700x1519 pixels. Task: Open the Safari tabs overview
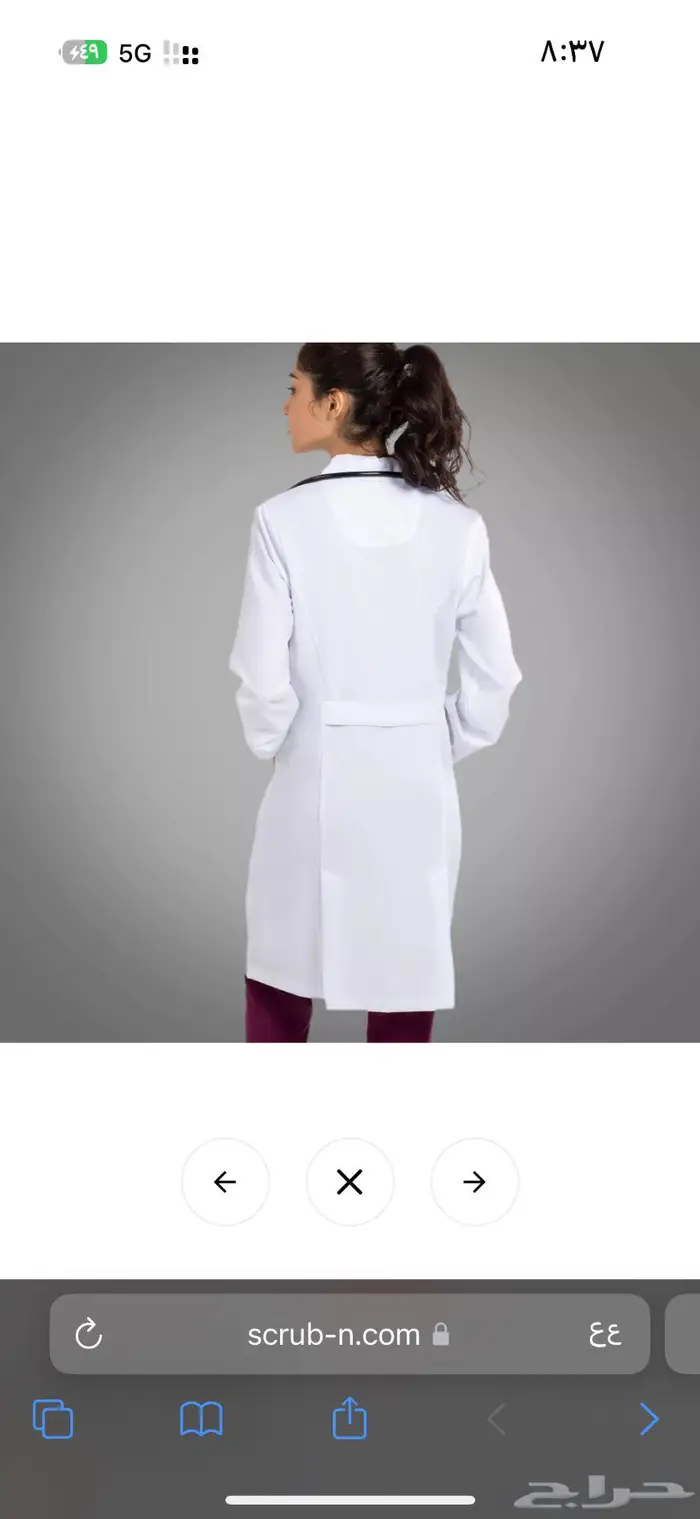coord(53,1419)
